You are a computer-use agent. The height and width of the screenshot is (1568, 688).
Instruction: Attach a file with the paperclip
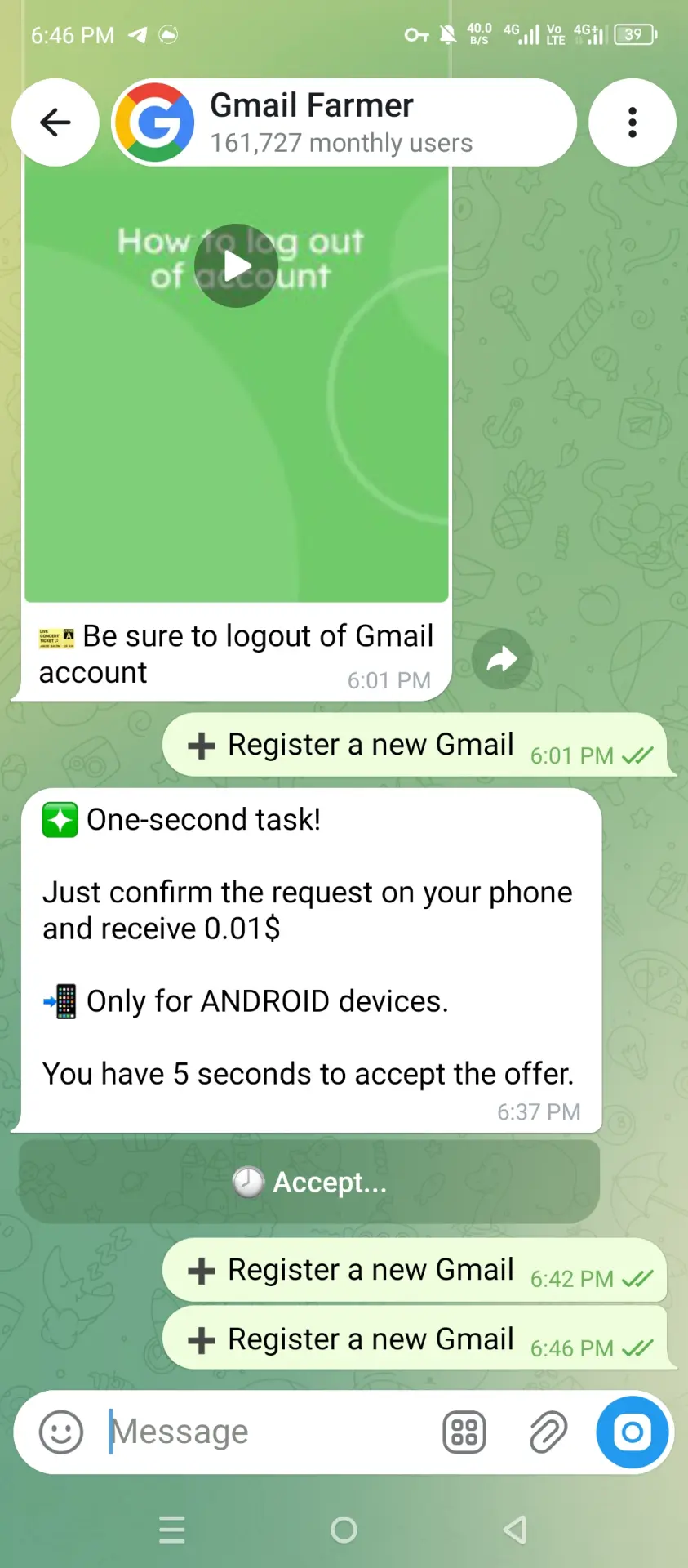point(548,1432)
